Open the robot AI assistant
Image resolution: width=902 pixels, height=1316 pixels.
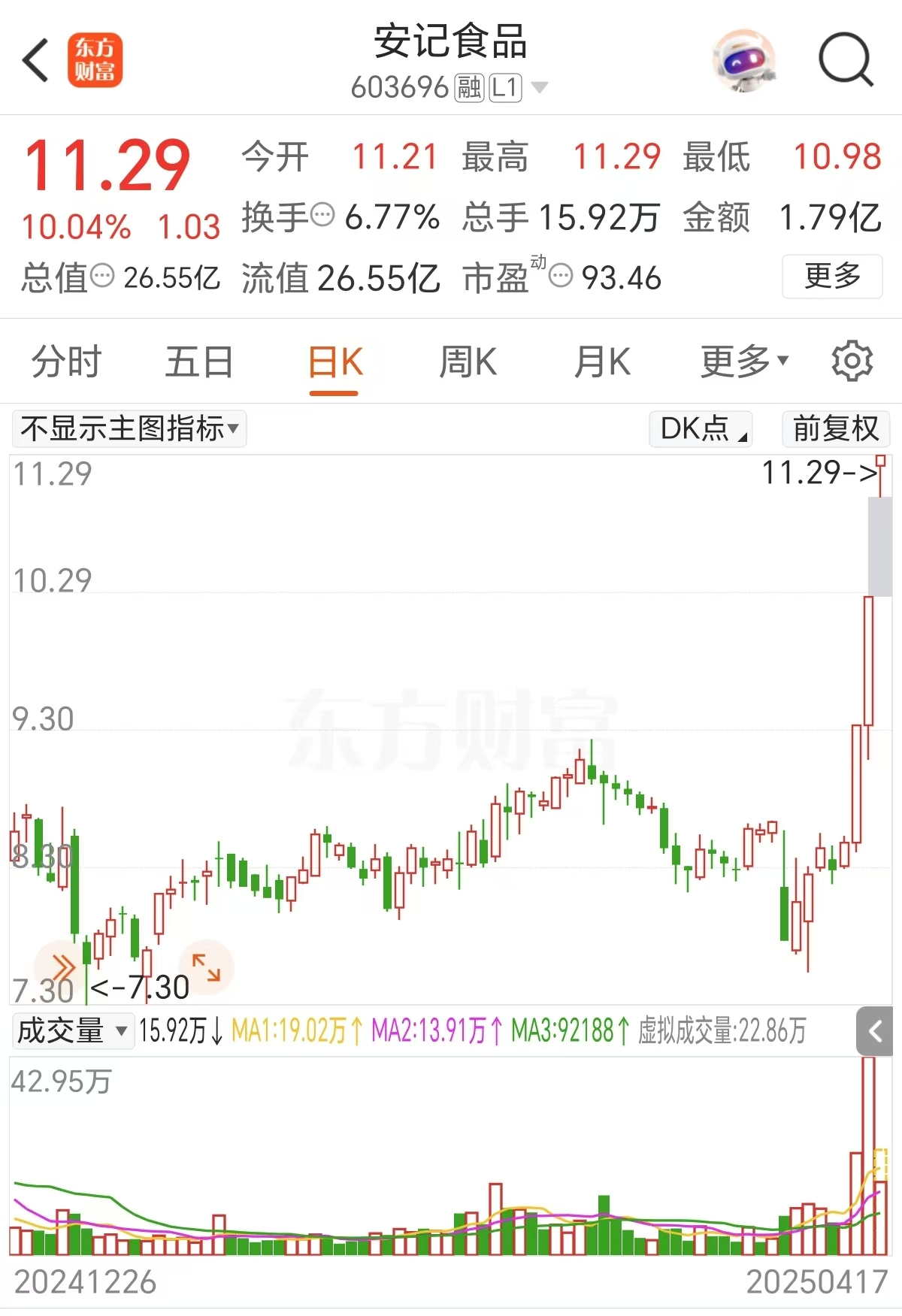pyautogui.click(x=743, y=61)
